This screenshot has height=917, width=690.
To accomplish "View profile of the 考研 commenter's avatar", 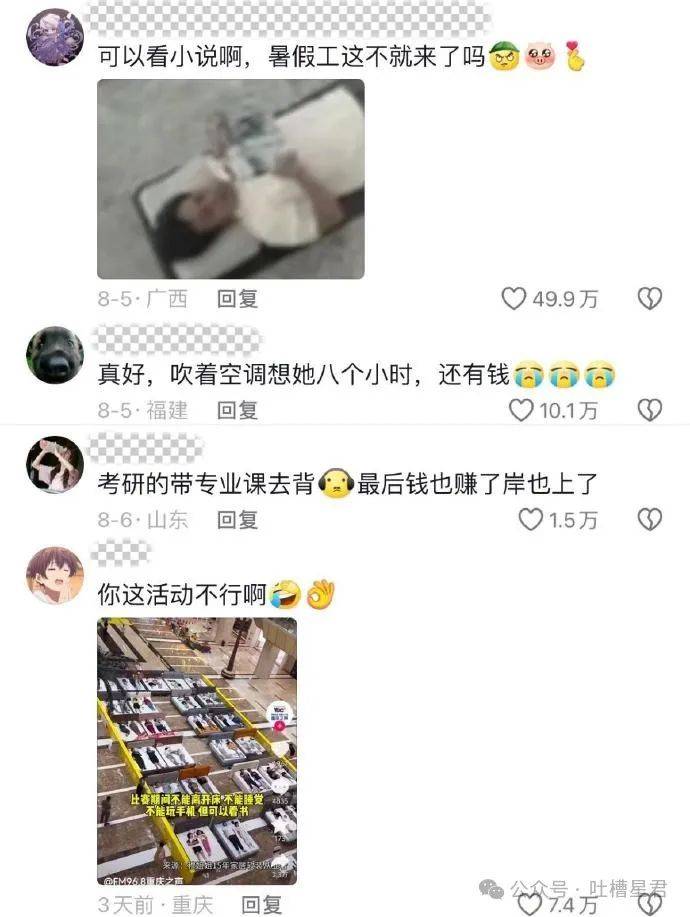I will coord(54,464).
